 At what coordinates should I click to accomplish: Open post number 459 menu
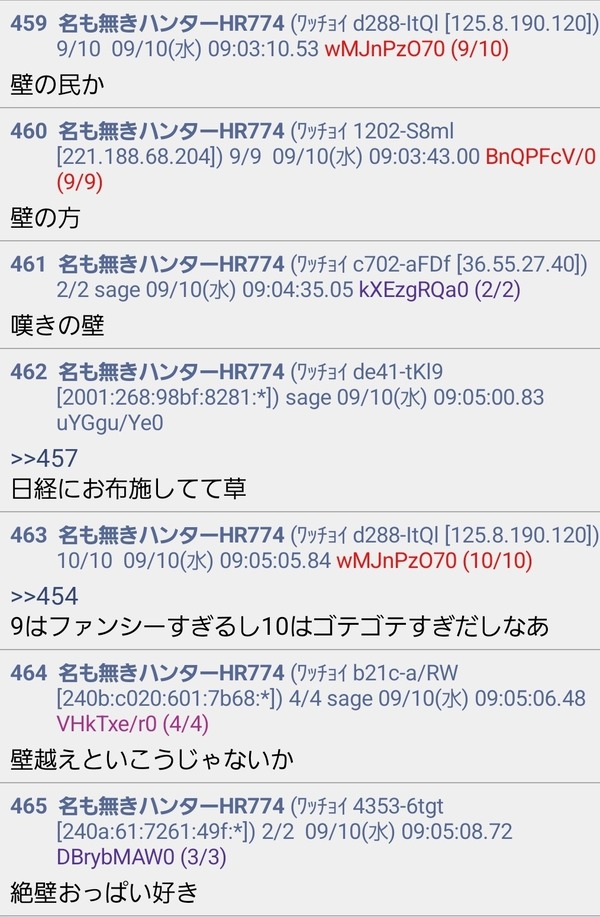[29, 23]
